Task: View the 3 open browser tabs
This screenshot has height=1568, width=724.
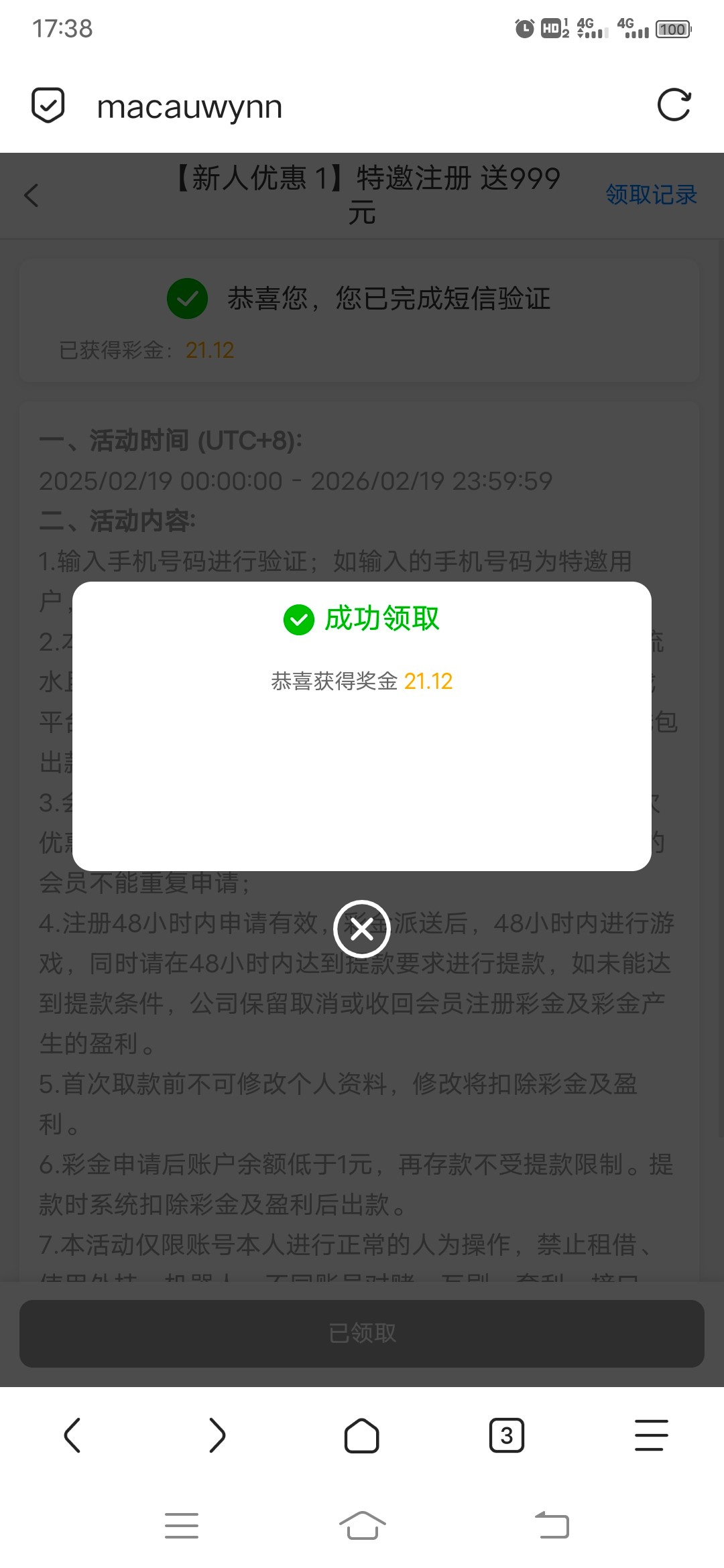Action: tap(507, 1435)
